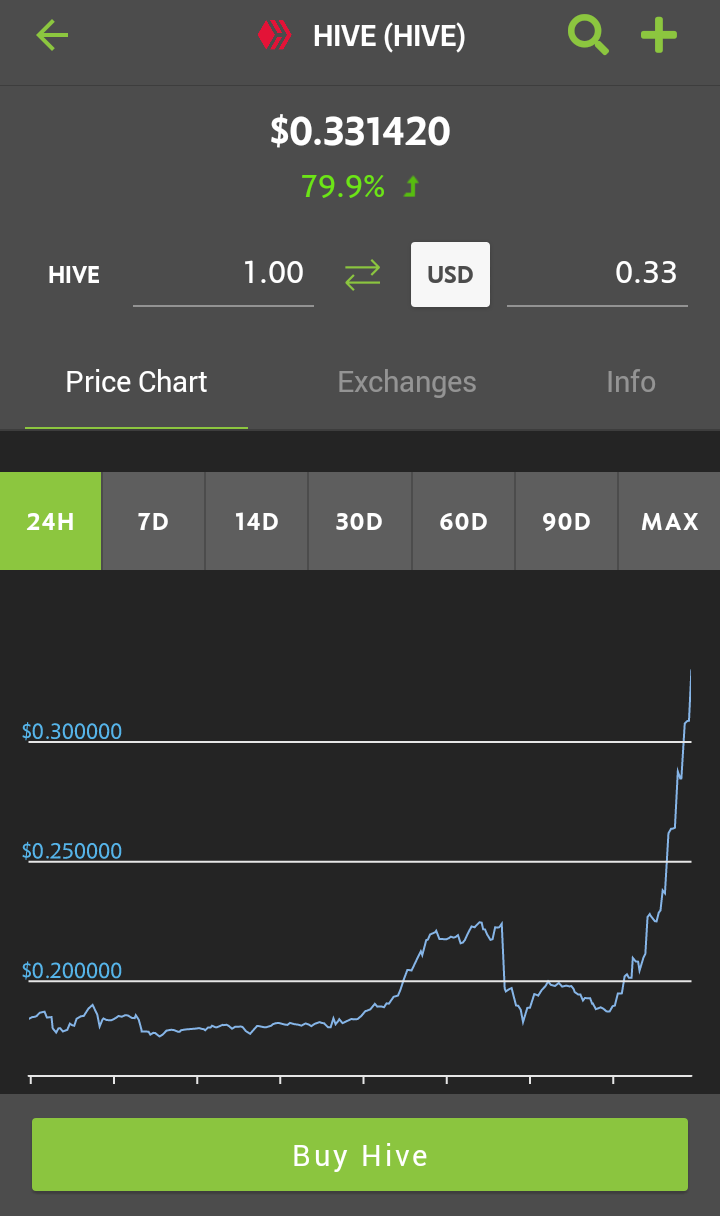Screen dimensions: 720x1216
Task: View the 30D price history
Action: click(x=360, y=521)
